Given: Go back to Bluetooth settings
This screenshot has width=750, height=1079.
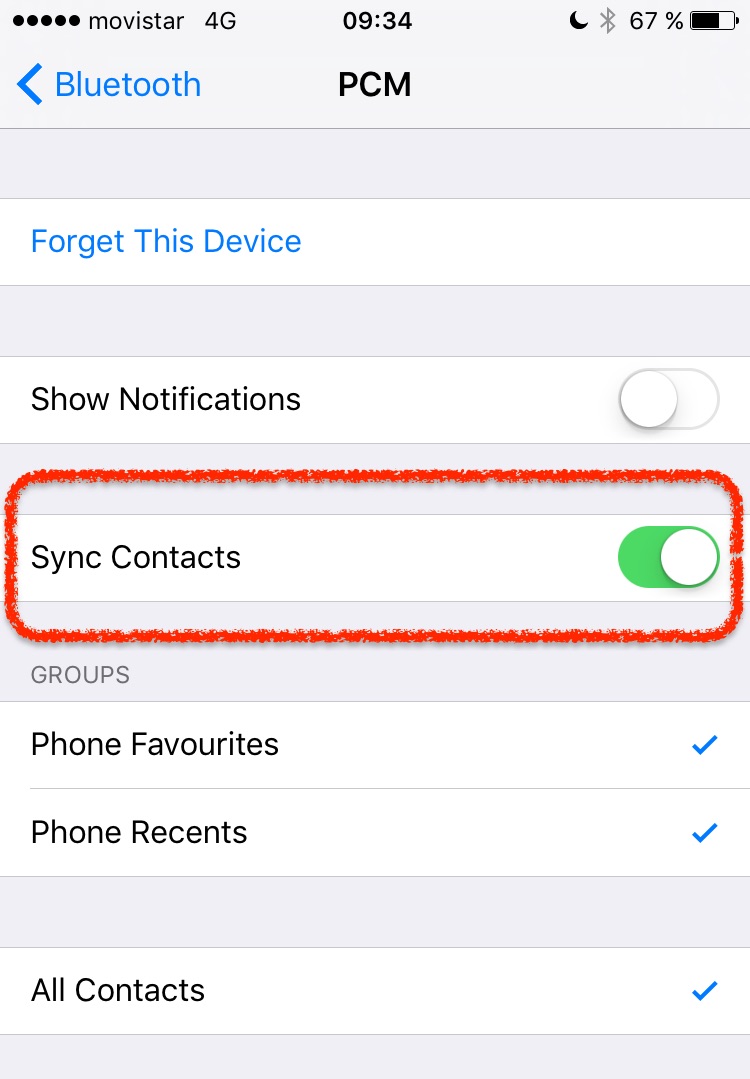Looking at the screenshot, I should (108, 85).
